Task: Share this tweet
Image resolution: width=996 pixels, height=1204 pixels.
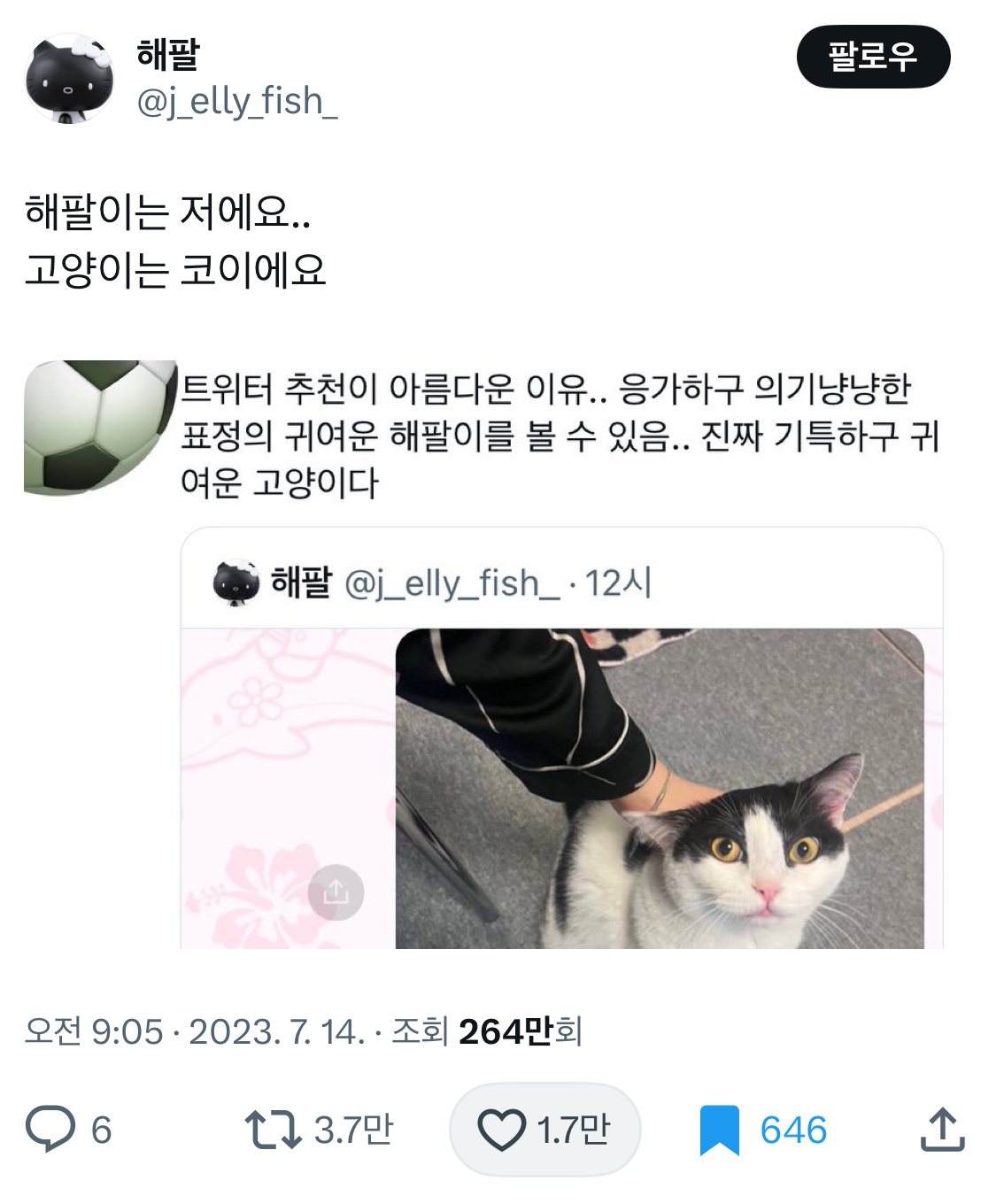Action: point(942,1129)
